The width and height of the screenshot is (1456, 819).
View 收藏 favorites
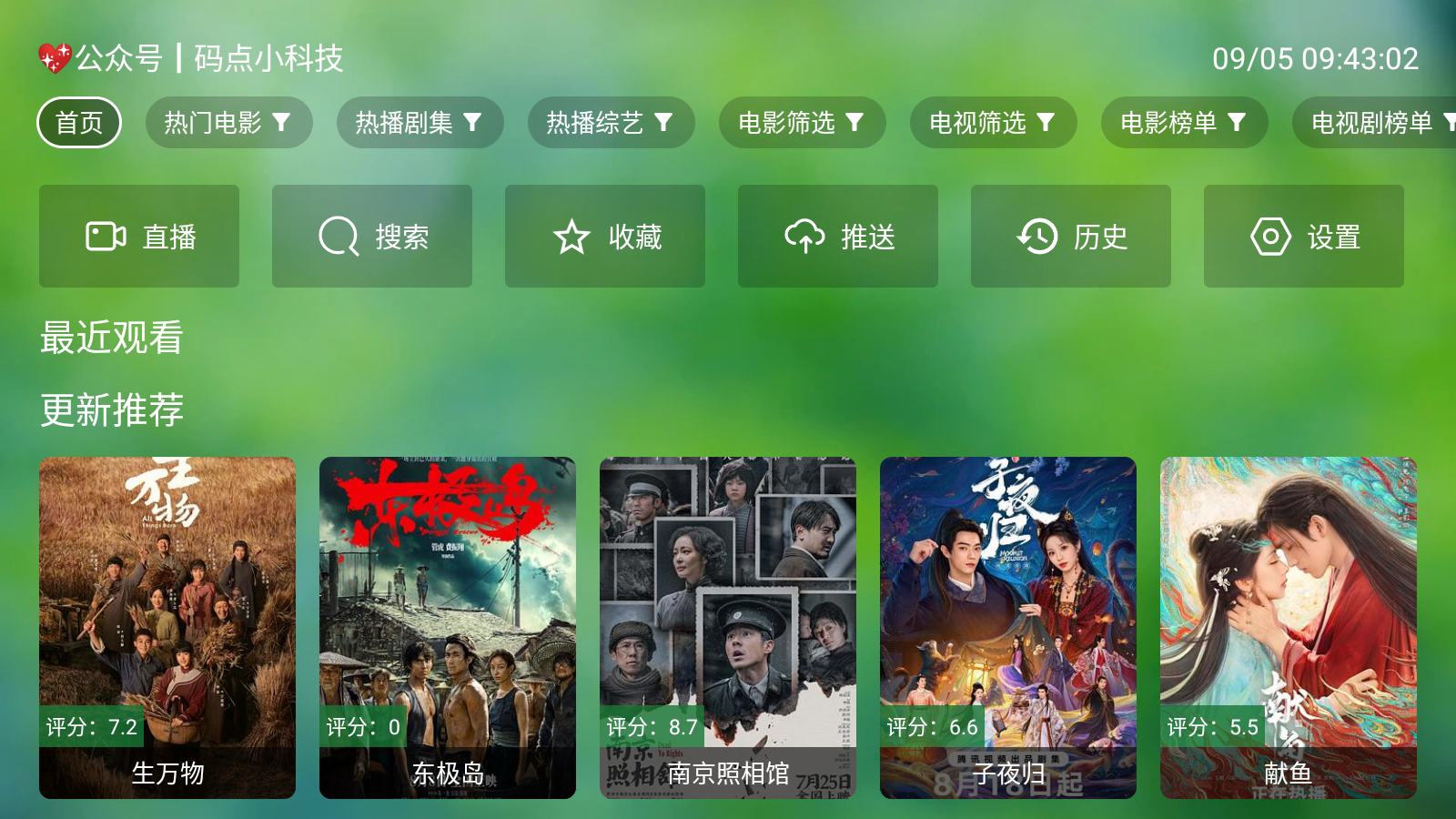605,237
